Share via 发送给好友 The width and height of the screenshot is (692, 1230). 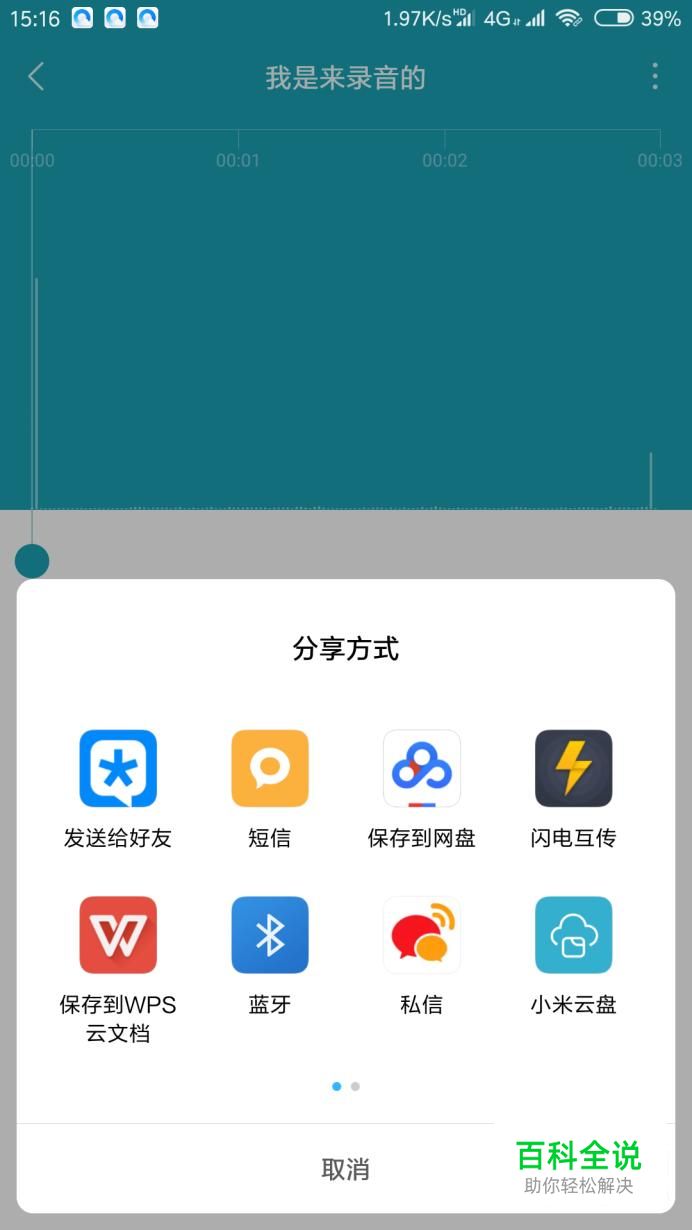(x=118, y=768)
